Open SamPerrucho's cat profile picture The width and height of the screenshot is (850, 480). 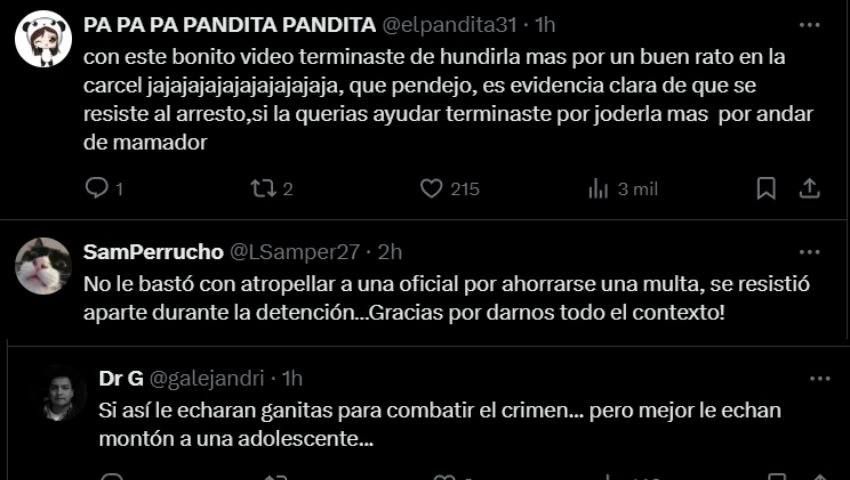[44, 266]
